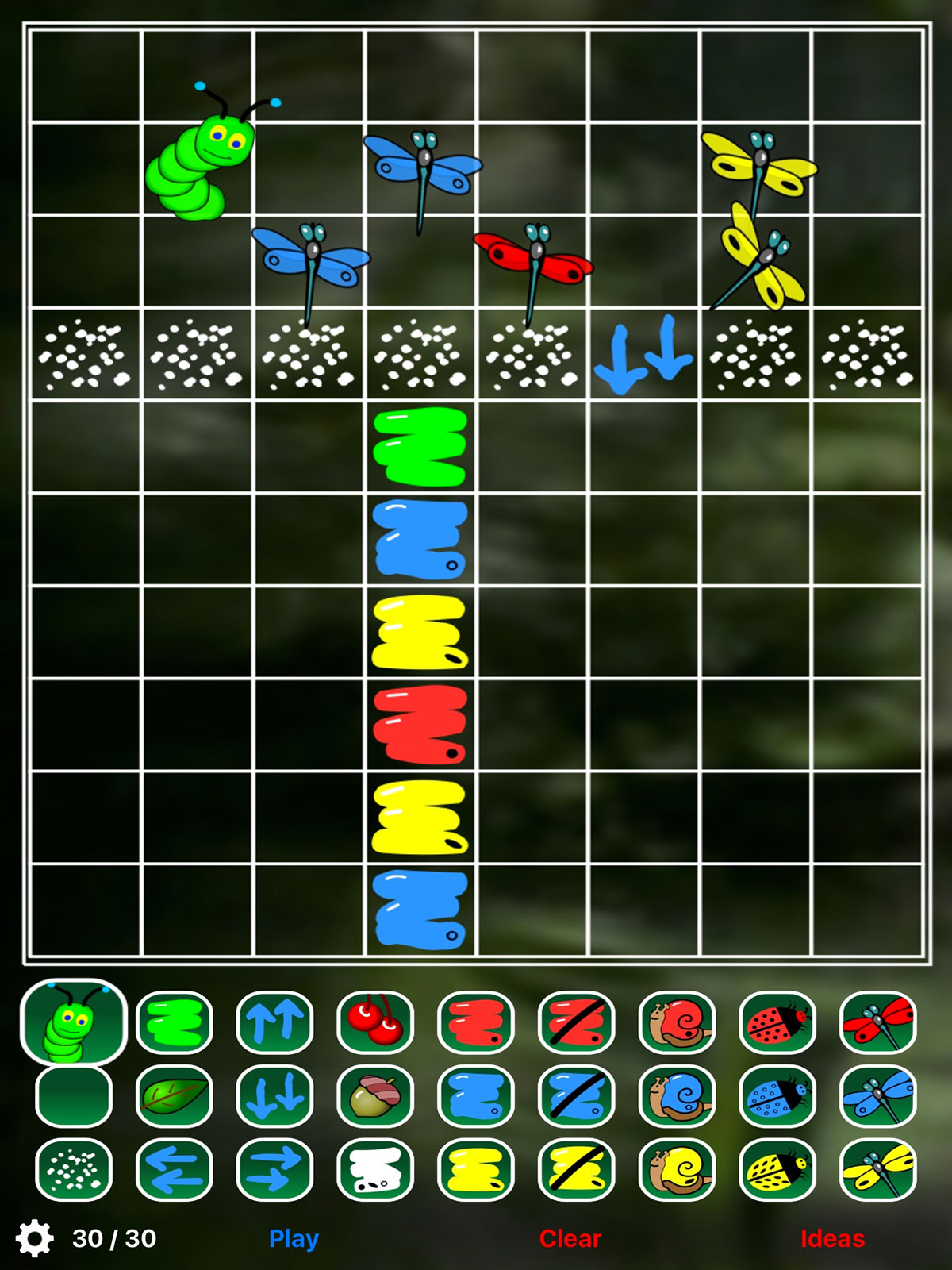Choose the down arrows tile in the palette
Screen dimensions: 952x1270
click(274, 1096)
